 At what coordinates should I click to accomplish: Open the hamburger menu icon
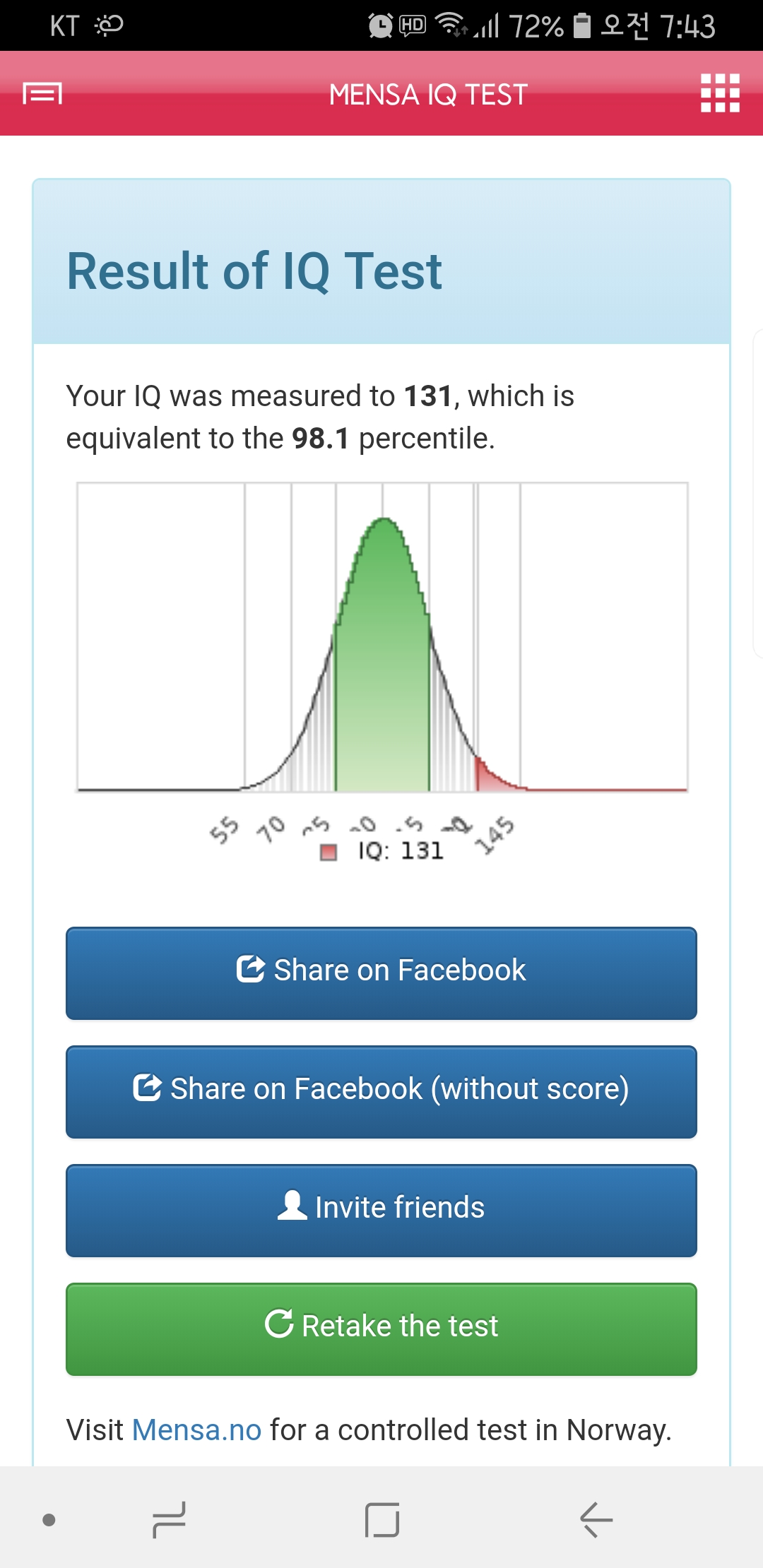coord(42,93)
